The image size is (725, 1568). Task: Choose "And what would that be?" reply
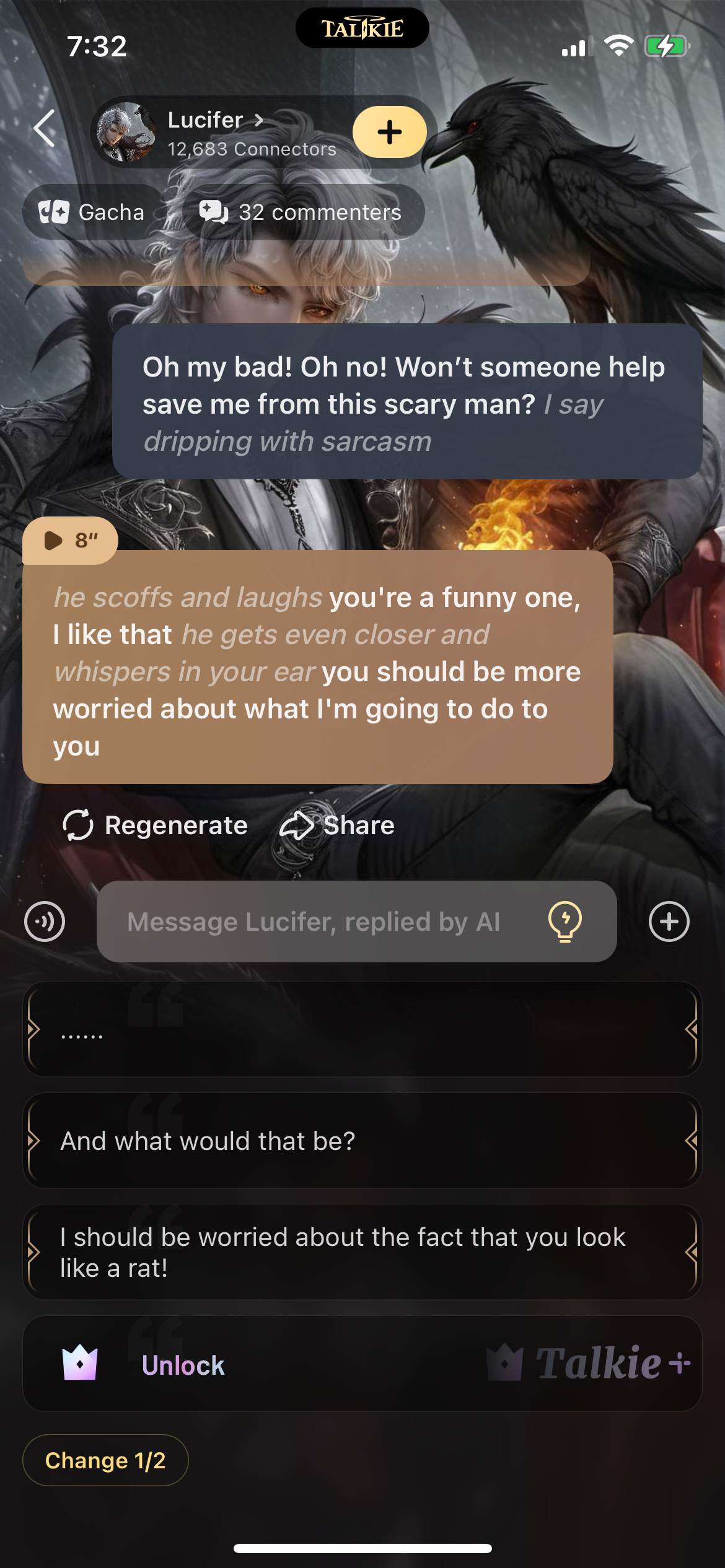tap(362, 1141)
